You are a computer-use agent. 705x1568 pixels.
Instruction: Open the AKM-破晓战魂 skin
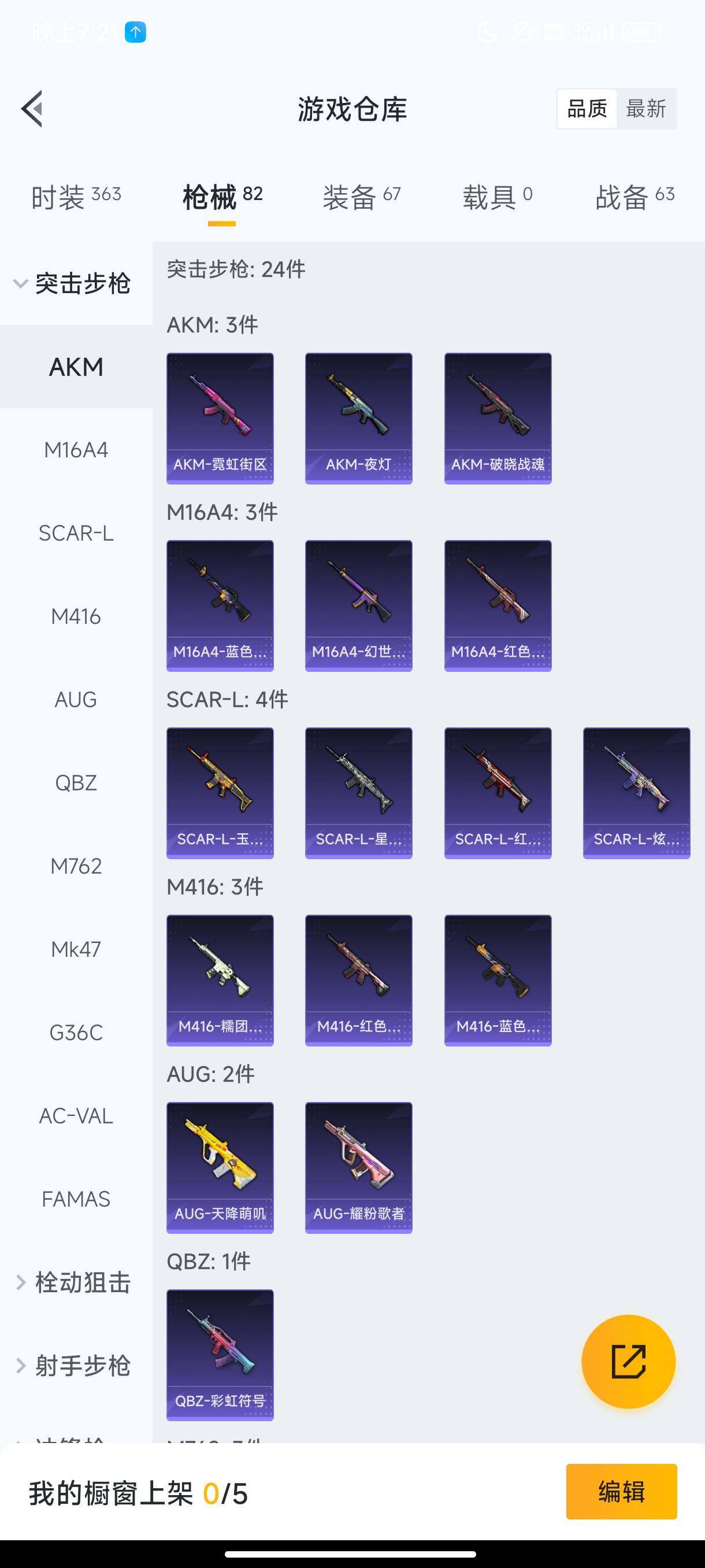(498, 418)
